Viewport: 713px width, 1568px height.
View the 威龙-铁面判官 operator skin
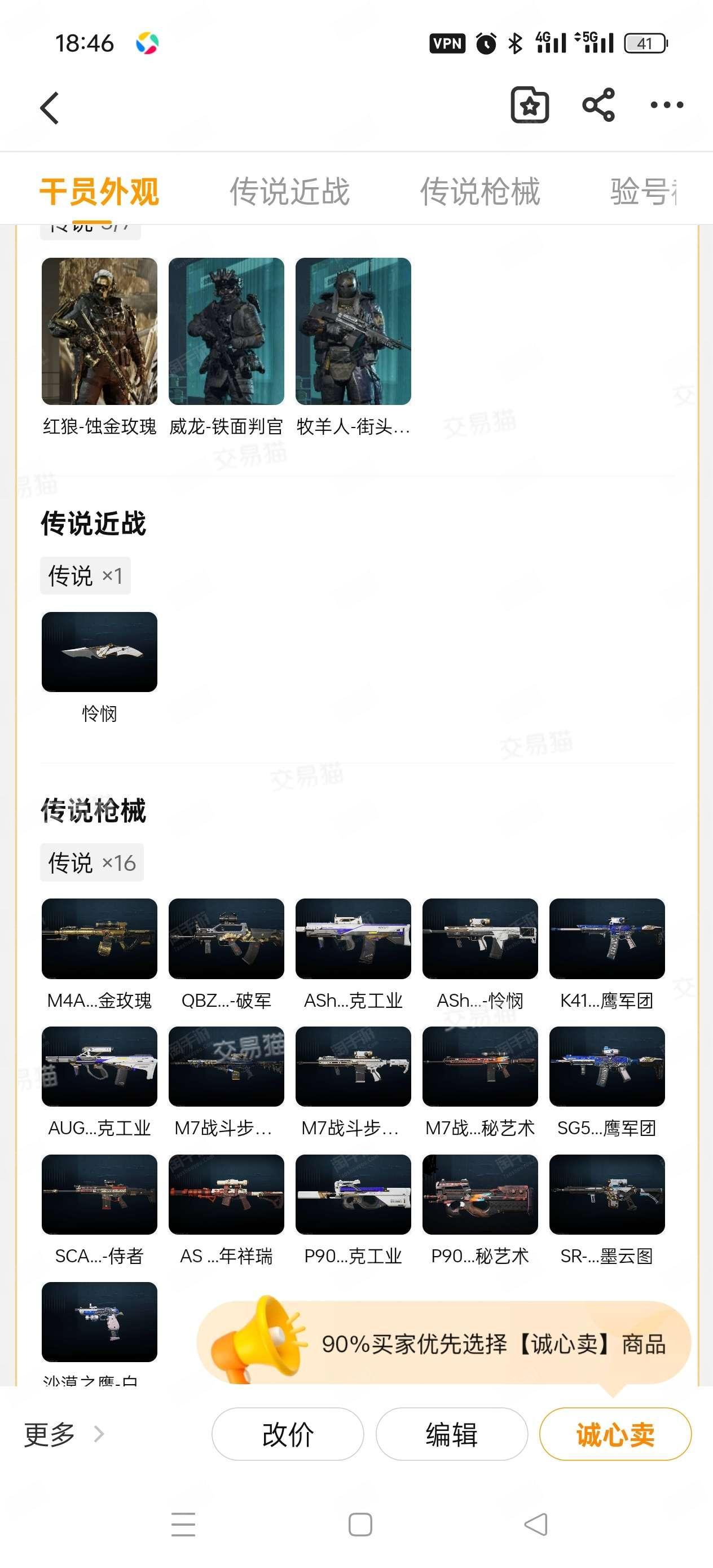[x=226, y=331]
